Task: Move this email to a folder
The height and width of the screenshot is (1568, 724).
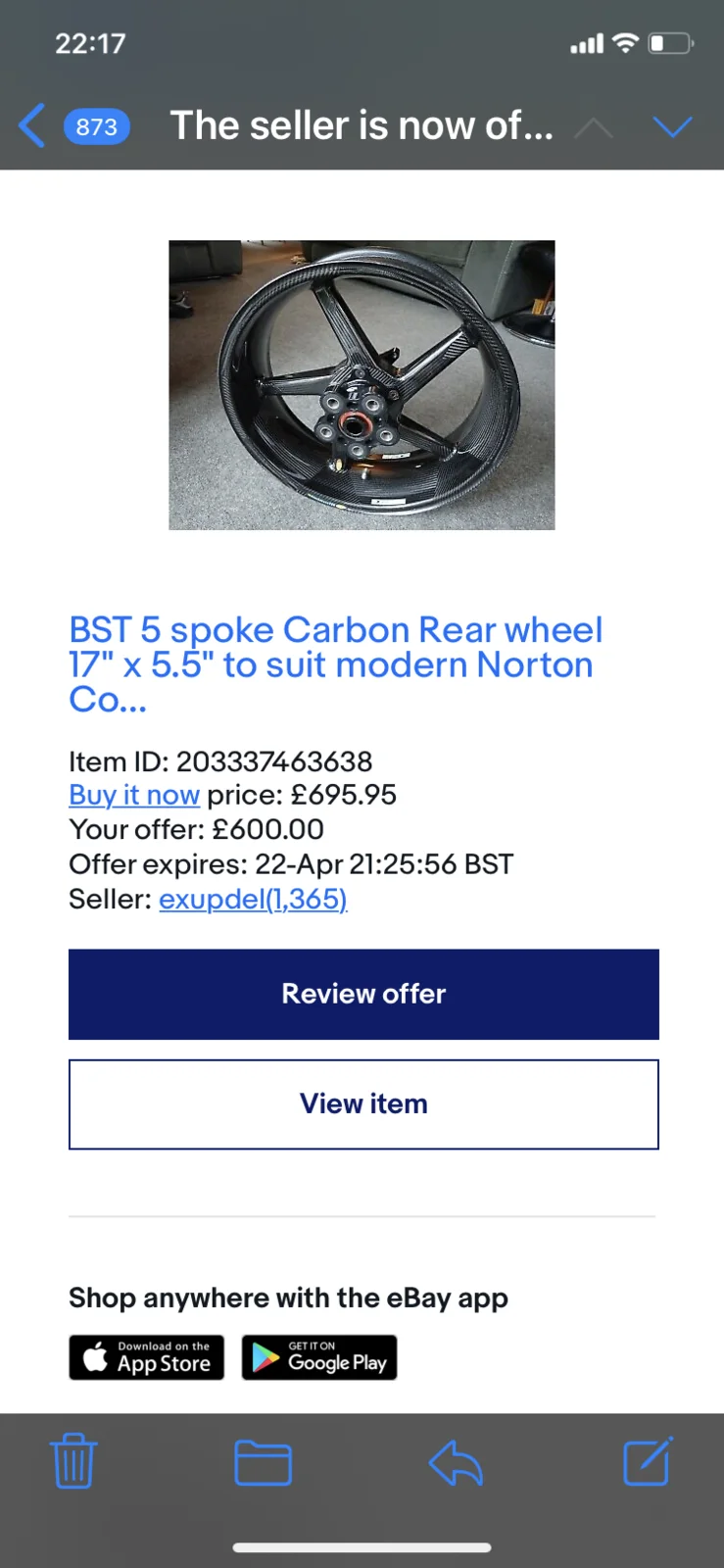Action: pos(263,1463)
